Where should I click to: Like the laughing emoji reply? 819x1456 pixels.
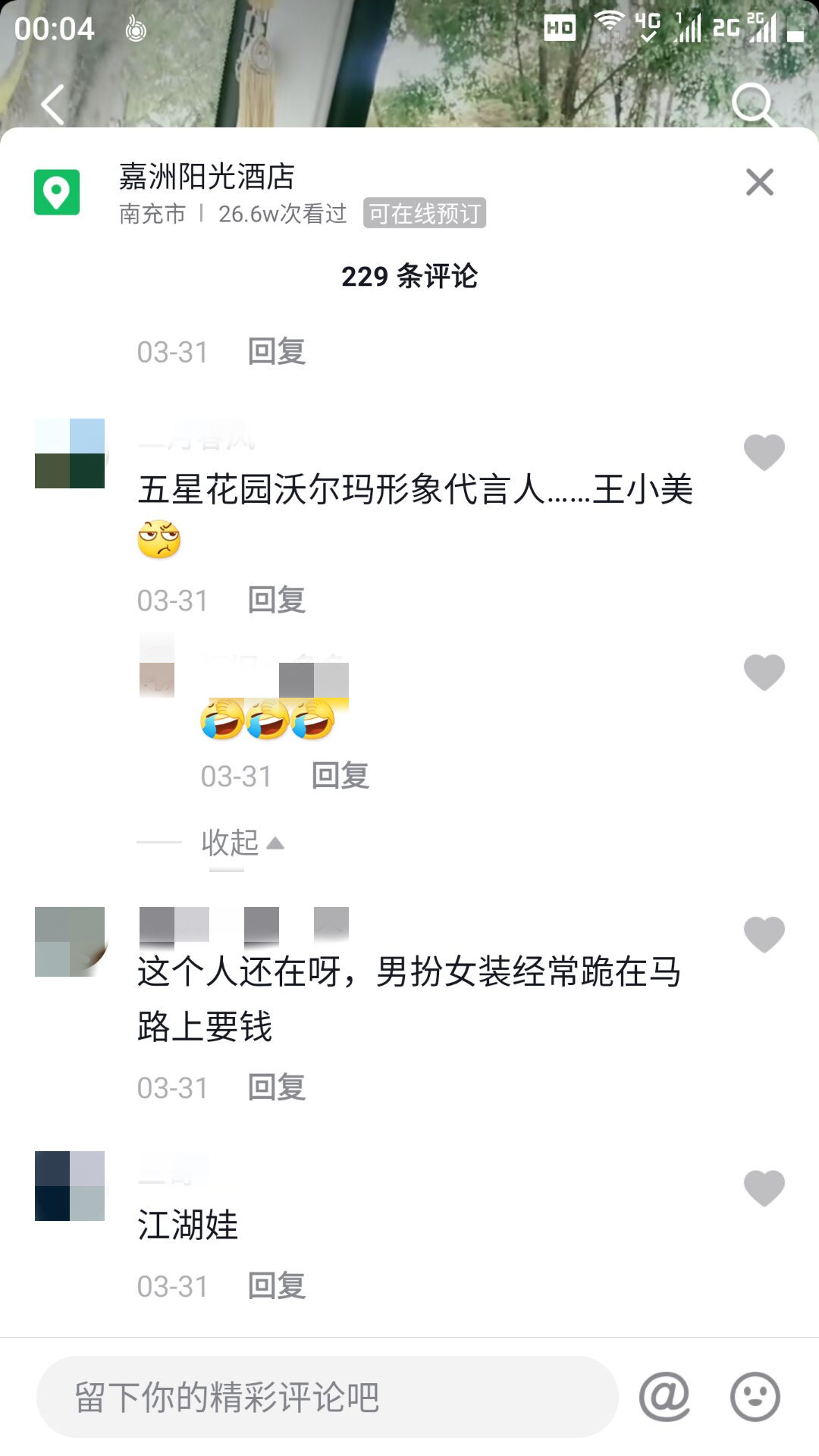point(764,672)
